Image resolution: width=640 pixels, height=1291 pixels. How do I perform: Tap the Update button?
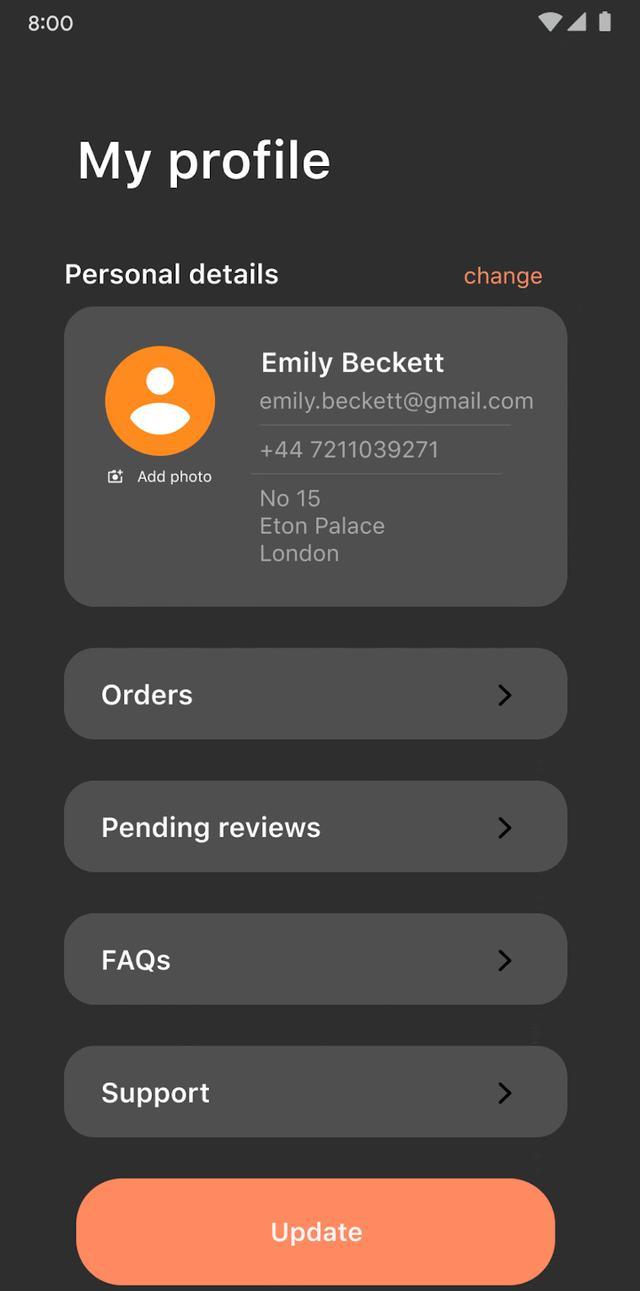tap(315, 1232)
